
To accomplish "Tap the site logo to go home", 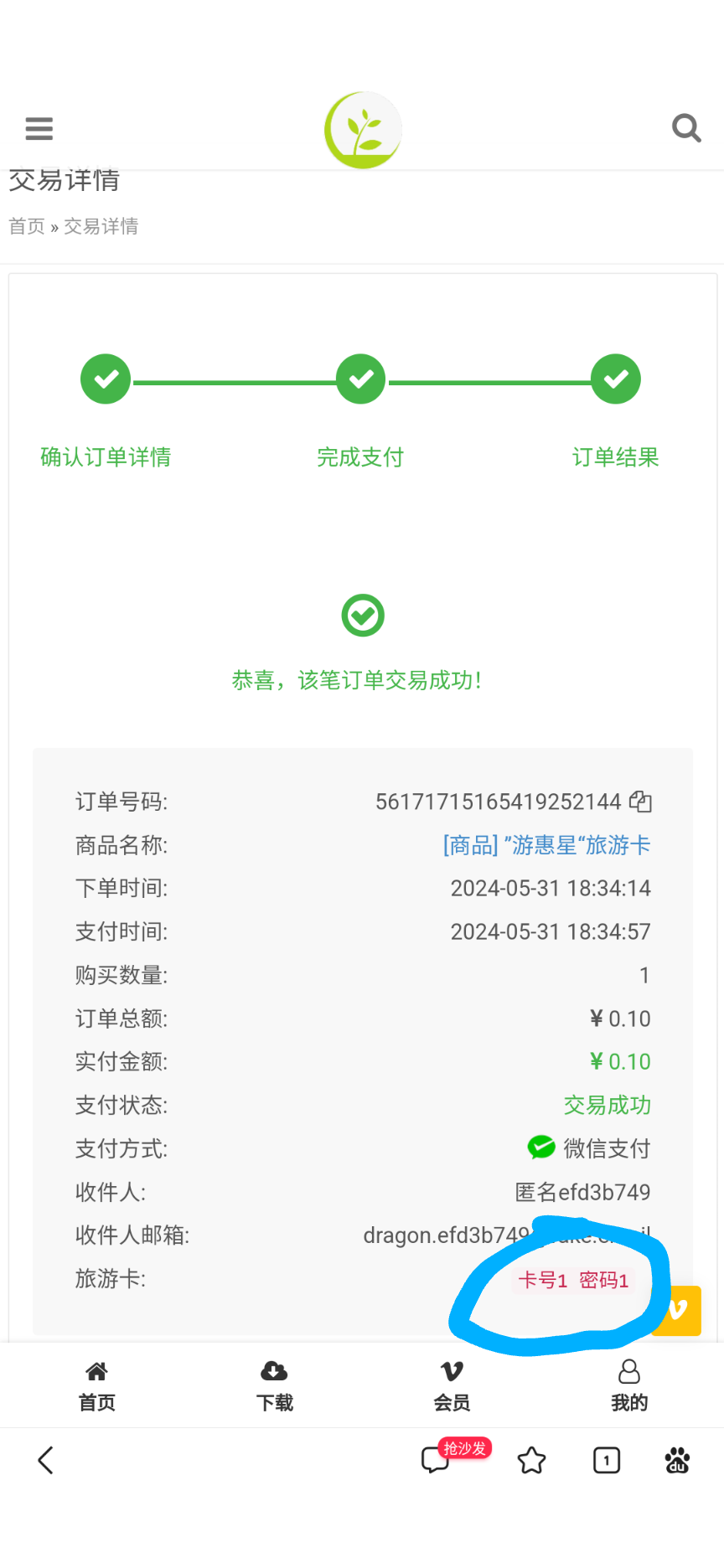I will pos(363,130).
